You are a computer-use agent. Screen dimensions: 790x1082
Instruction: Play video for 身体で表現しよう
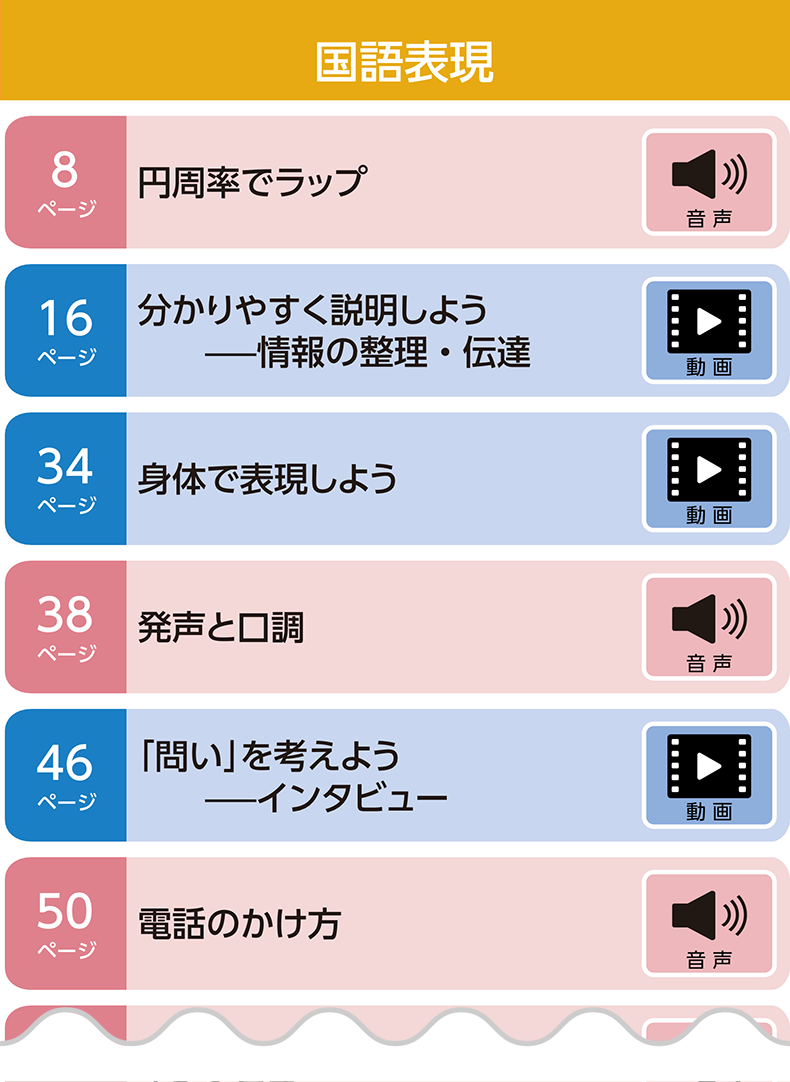(x=709, y=478)
